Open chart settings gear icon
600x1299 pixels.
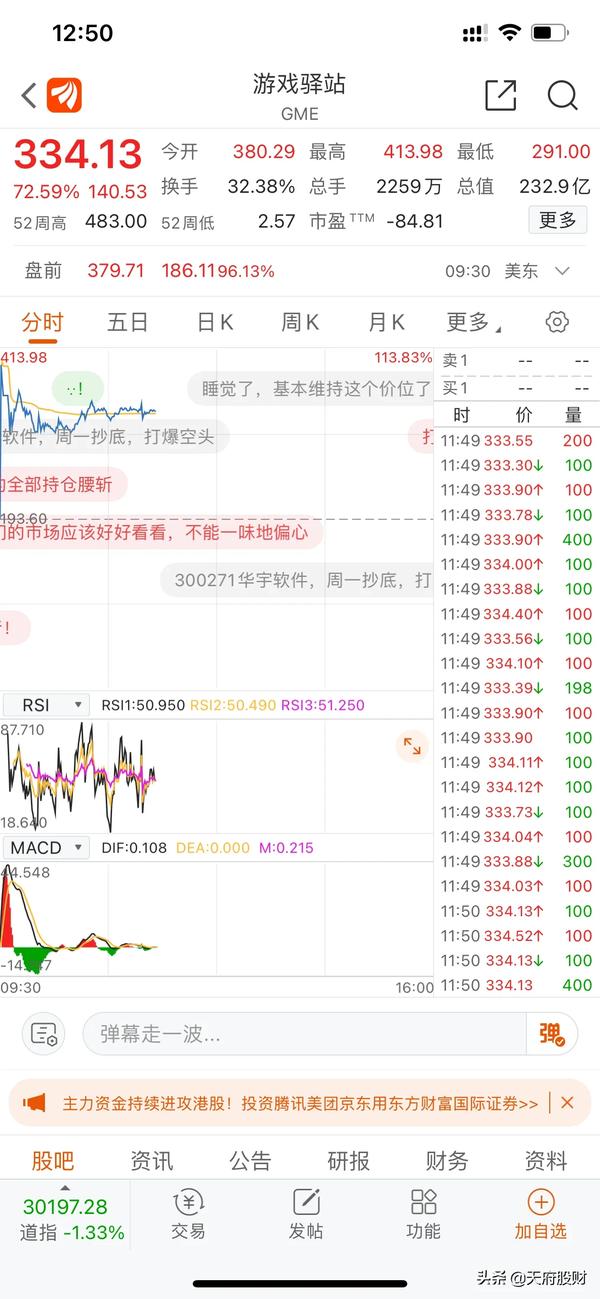pyautogui.click(x=557, y=322)
